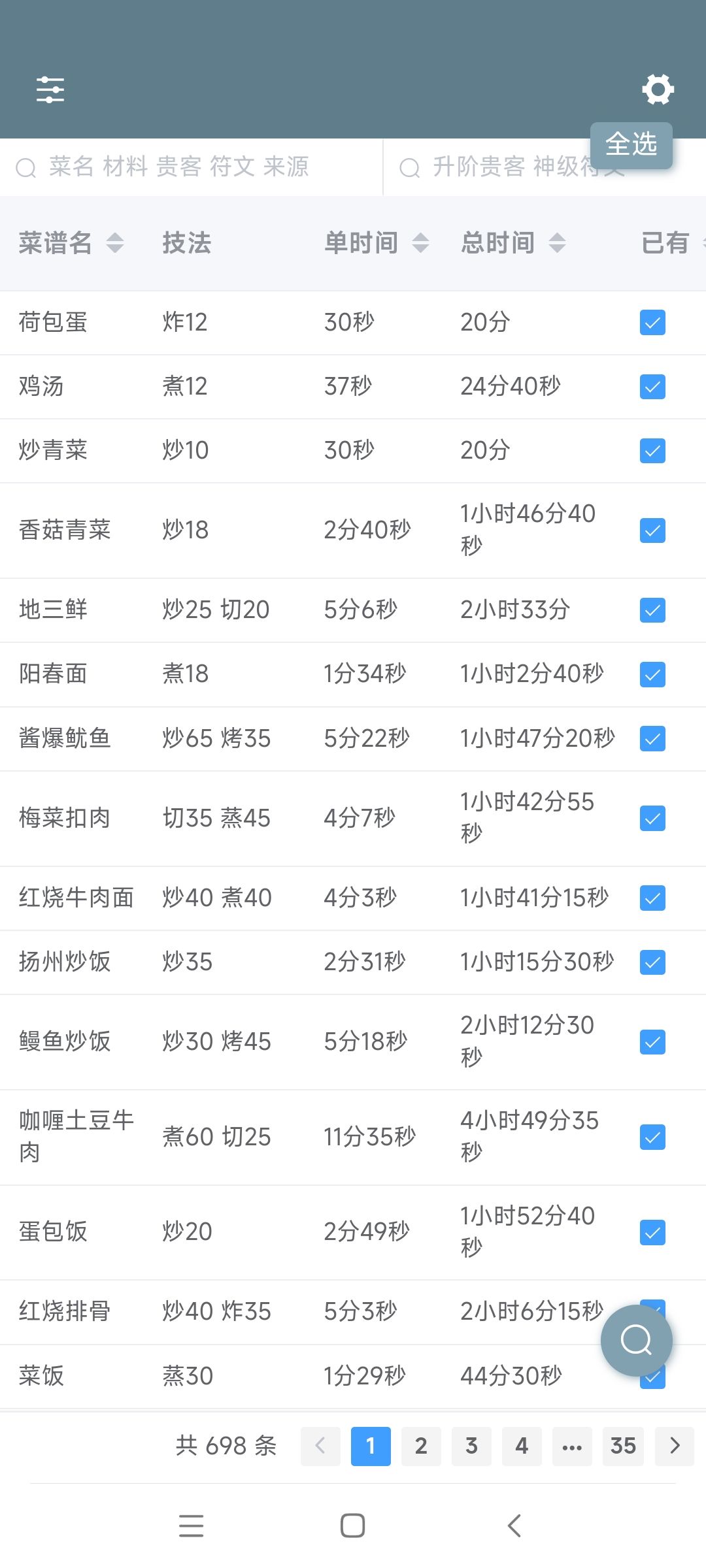Go to page 4
706x1568 pixels.
522,1446
